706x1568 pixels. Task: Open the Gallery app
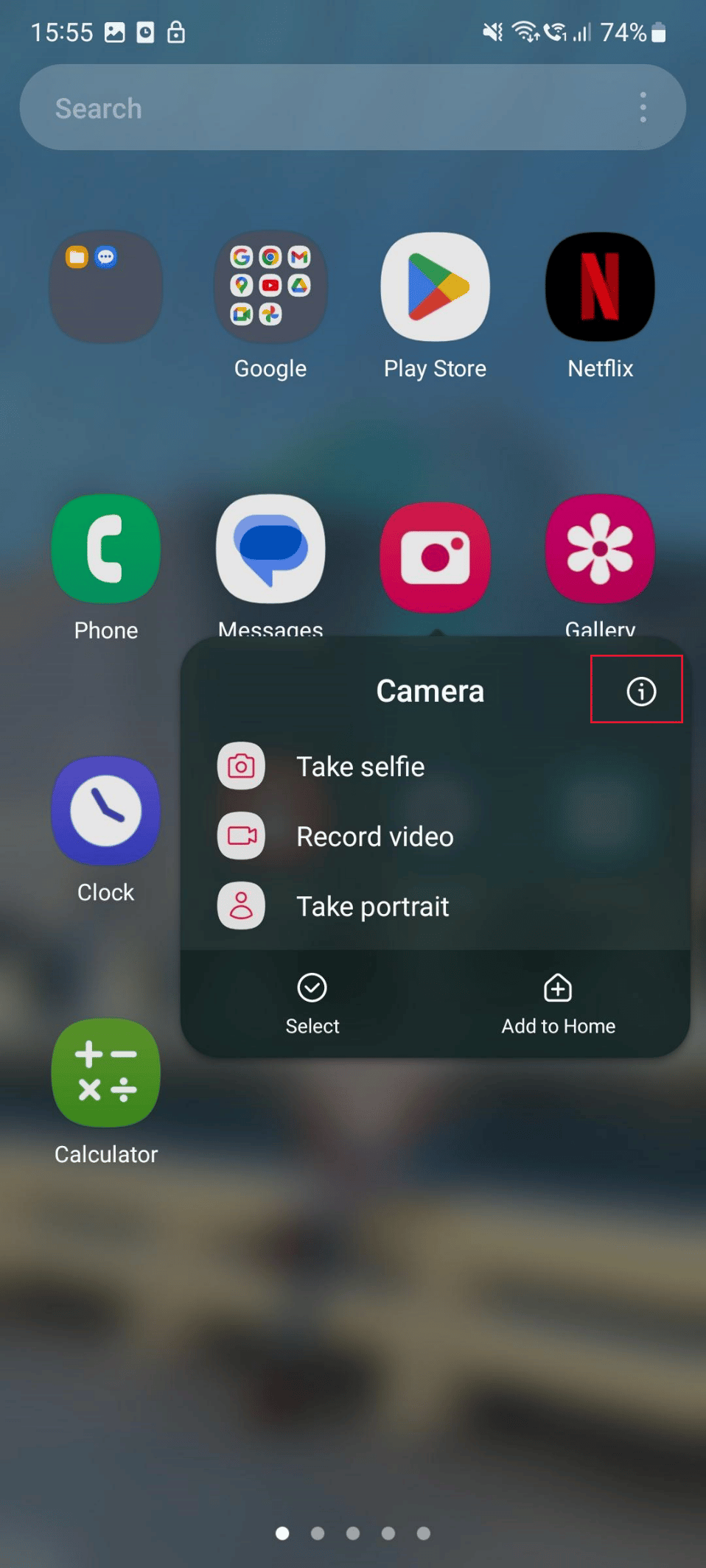point(600,549)
